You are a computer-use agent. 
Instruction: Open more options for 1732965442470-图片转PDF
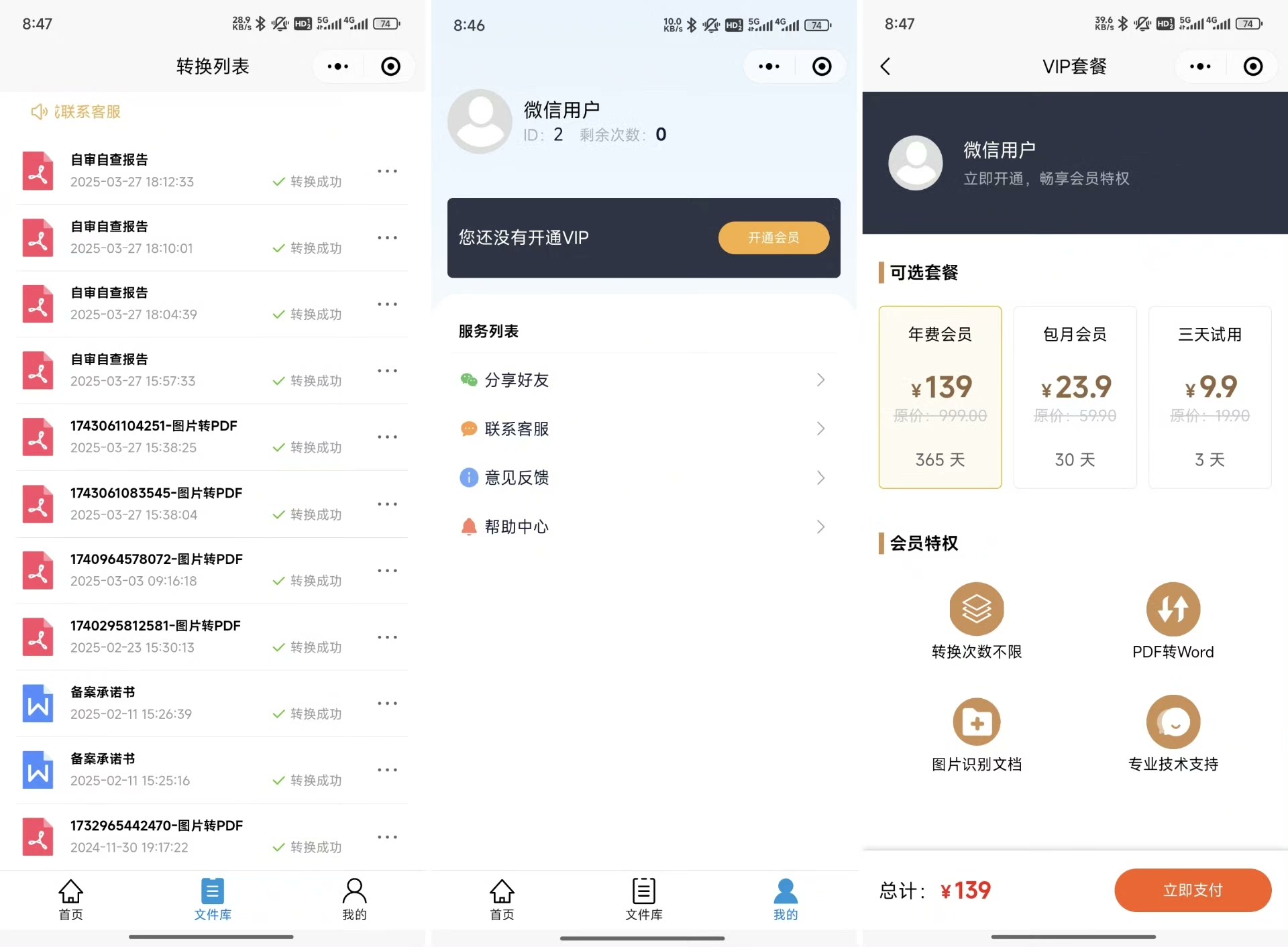coord(387,836)
